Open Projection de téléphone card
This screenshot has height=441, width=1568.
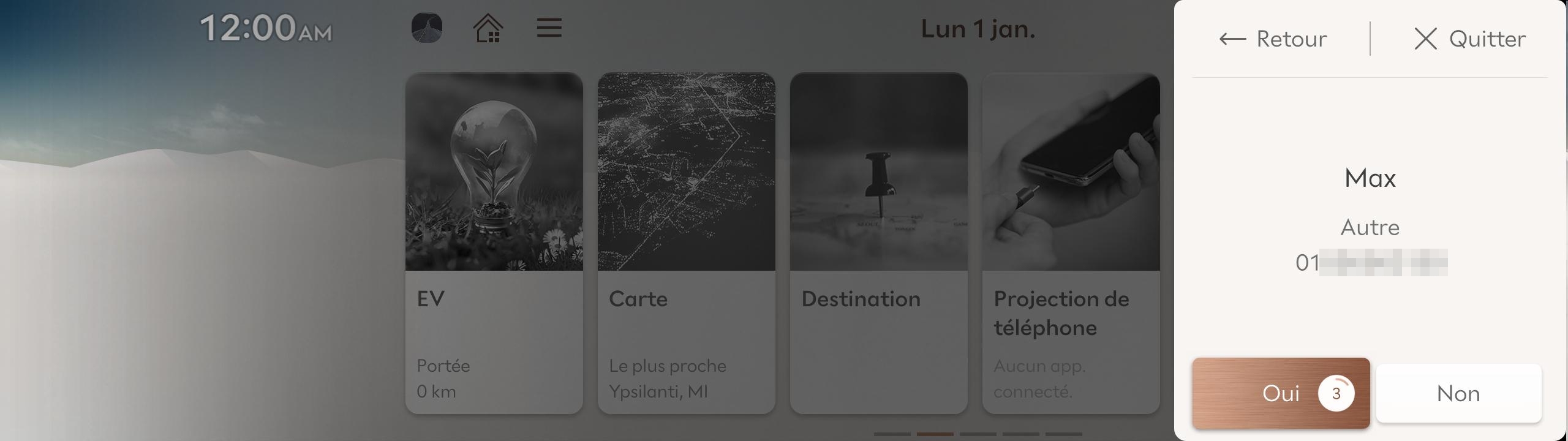(1071, 243)
